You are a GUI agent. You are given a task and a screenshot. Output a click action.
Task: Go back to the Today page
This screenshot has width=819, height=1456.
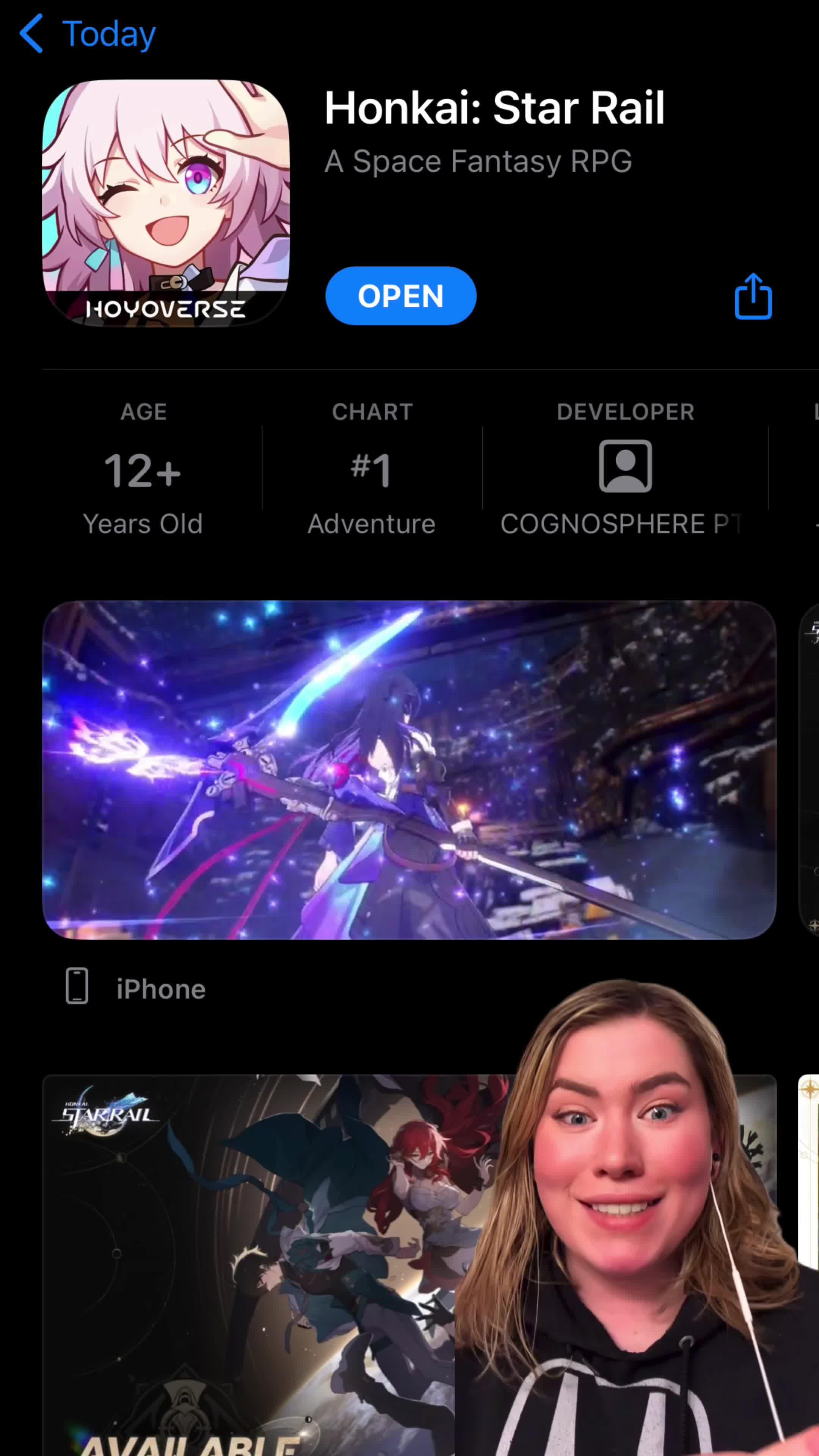tap(88, 34)
